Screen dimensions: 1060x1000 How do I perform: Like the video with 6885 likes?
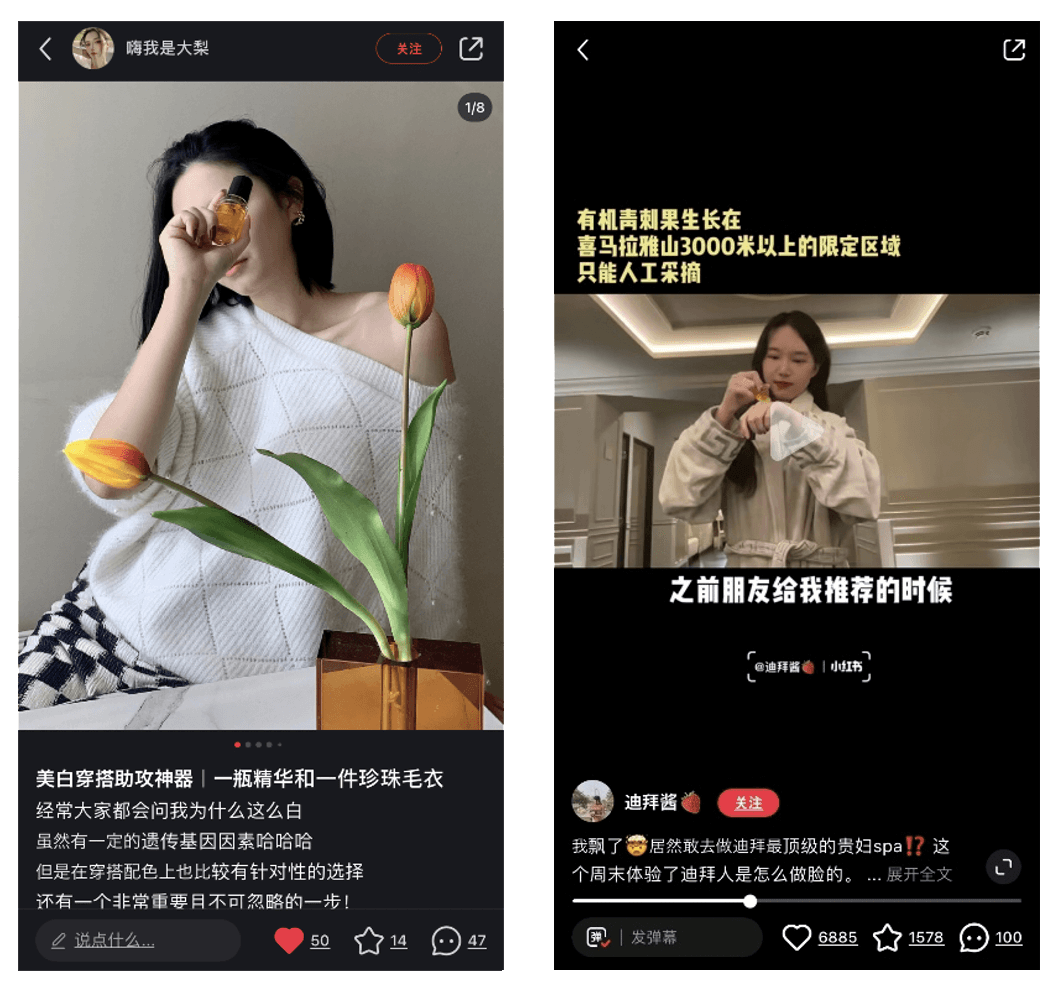tap(796, 938)
